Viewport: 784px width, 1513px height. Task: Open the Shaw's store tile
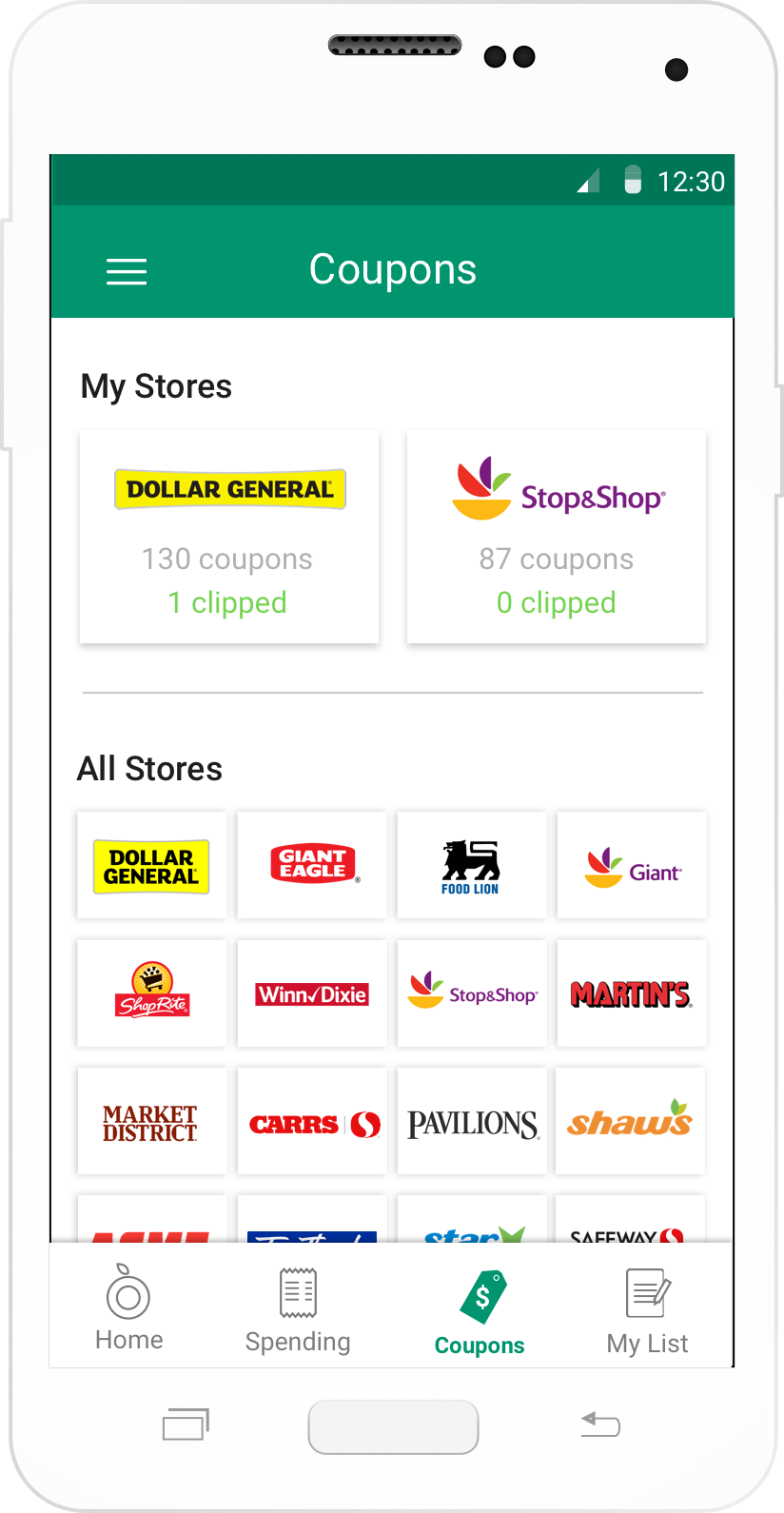[x=631, y=1120]
